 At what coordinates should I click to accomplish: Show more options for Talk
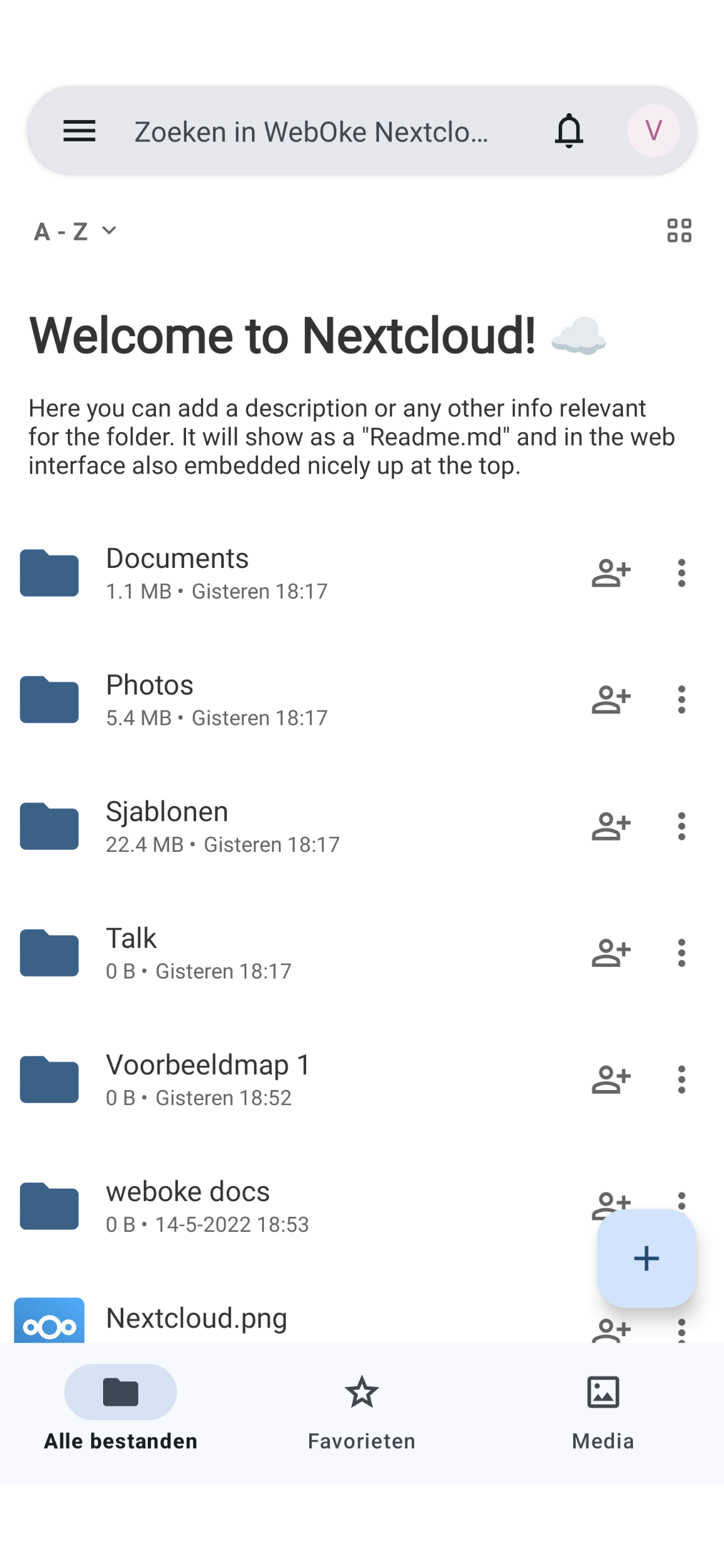pyautogui.click(x=681, y=953)
